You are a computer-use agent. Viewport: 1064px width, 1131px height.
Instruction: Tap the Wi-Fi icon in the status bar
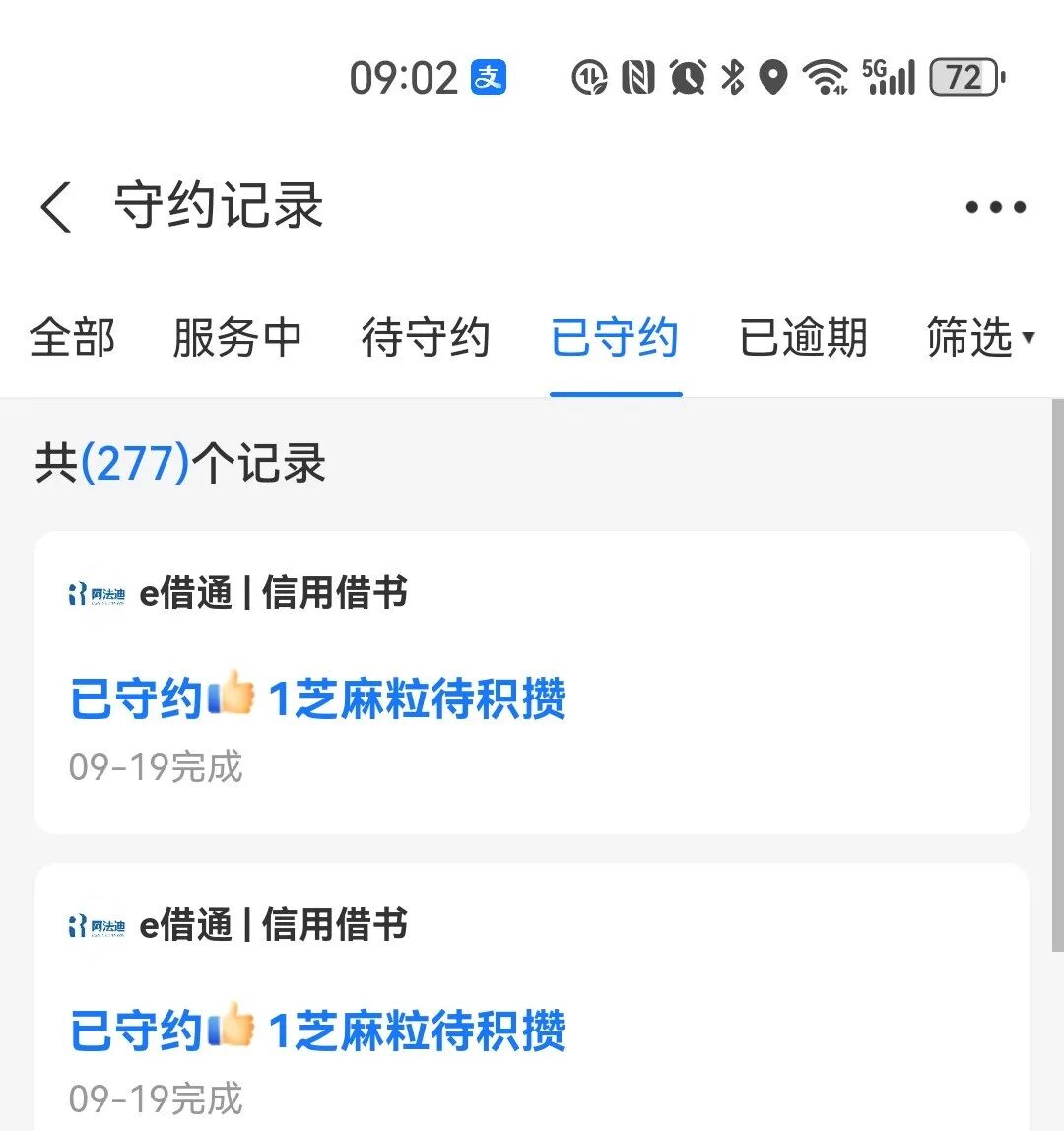click(x=826, y=77)
